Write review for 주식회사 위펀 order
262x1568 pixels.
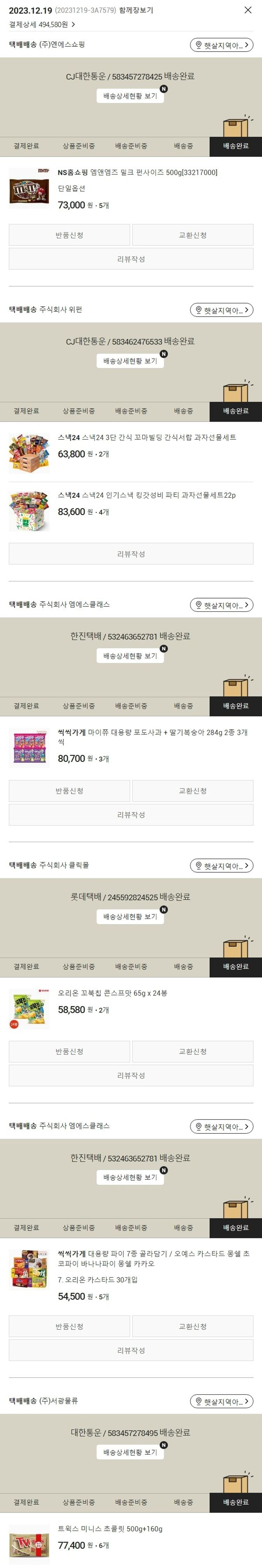click(131, 554)
